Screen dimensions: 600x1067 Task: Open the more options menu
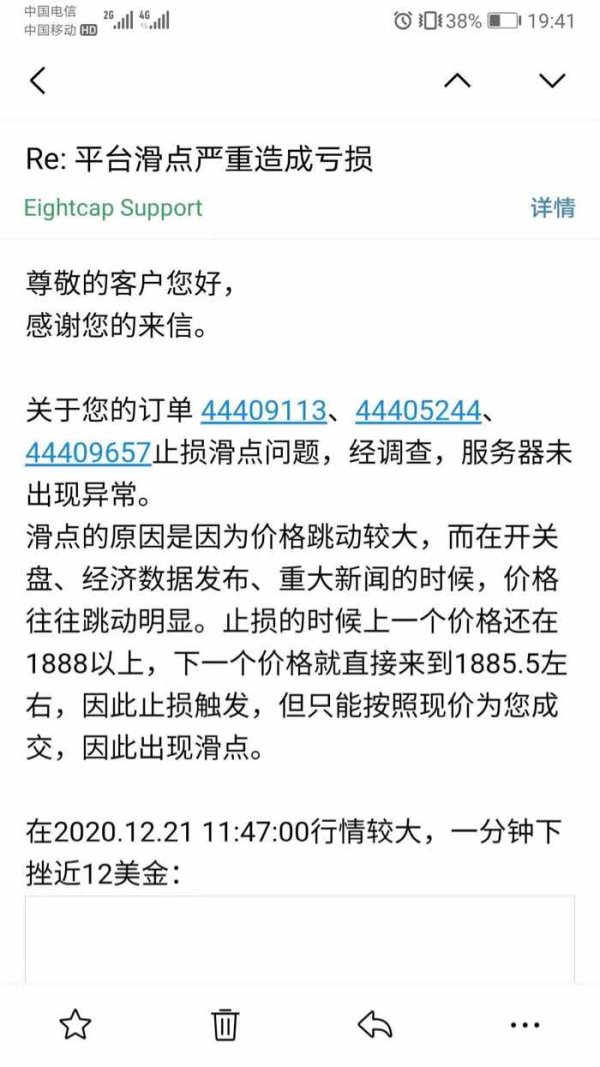coord(524,1024)
